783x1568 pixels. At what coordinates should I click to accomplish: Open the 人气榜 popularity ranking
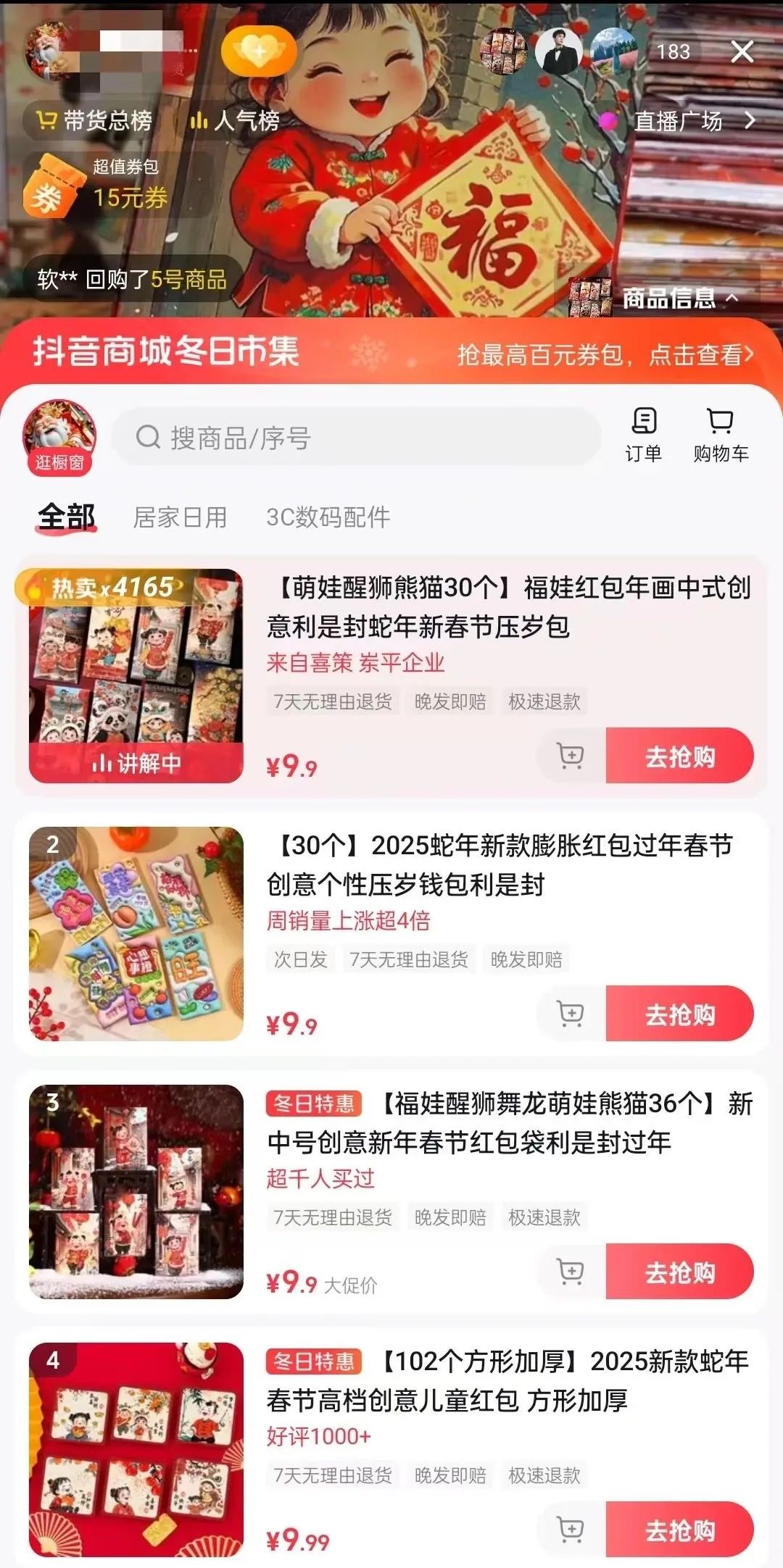click(x=234, y=120)
